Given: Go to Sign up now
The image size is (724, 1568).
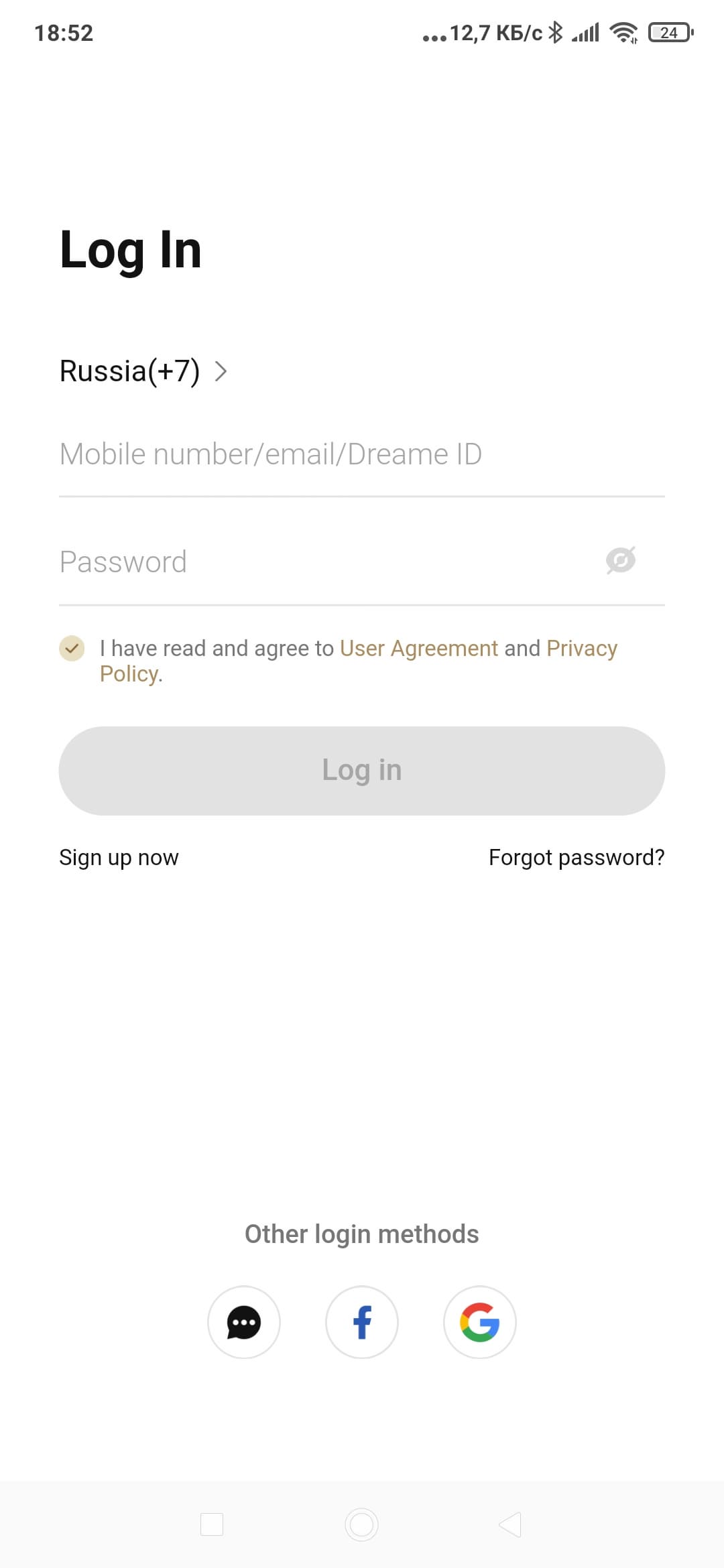Looking at the screenshot, I should click(119, 858).
